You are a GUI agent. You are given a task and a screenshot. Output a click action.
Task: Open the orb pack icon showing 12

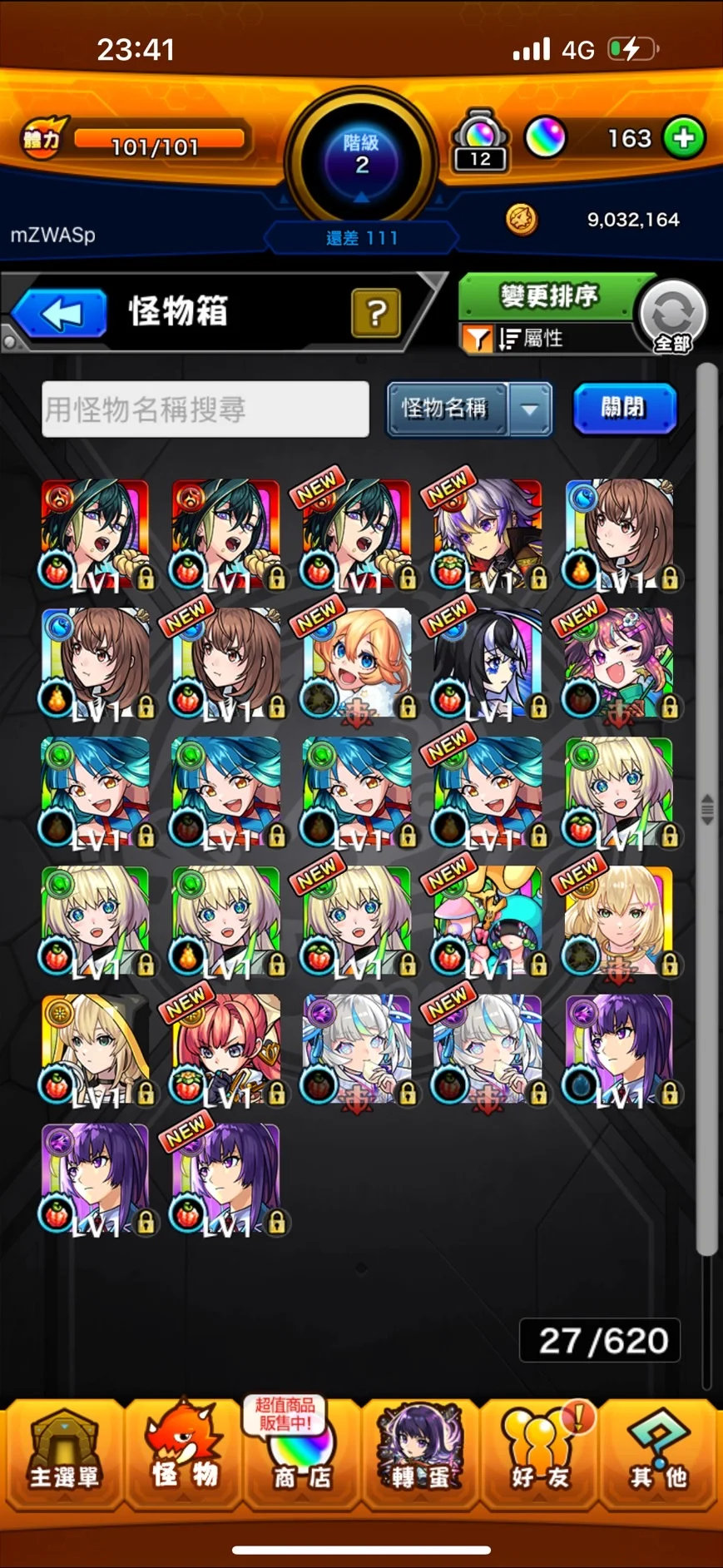[x=480, y=141]
